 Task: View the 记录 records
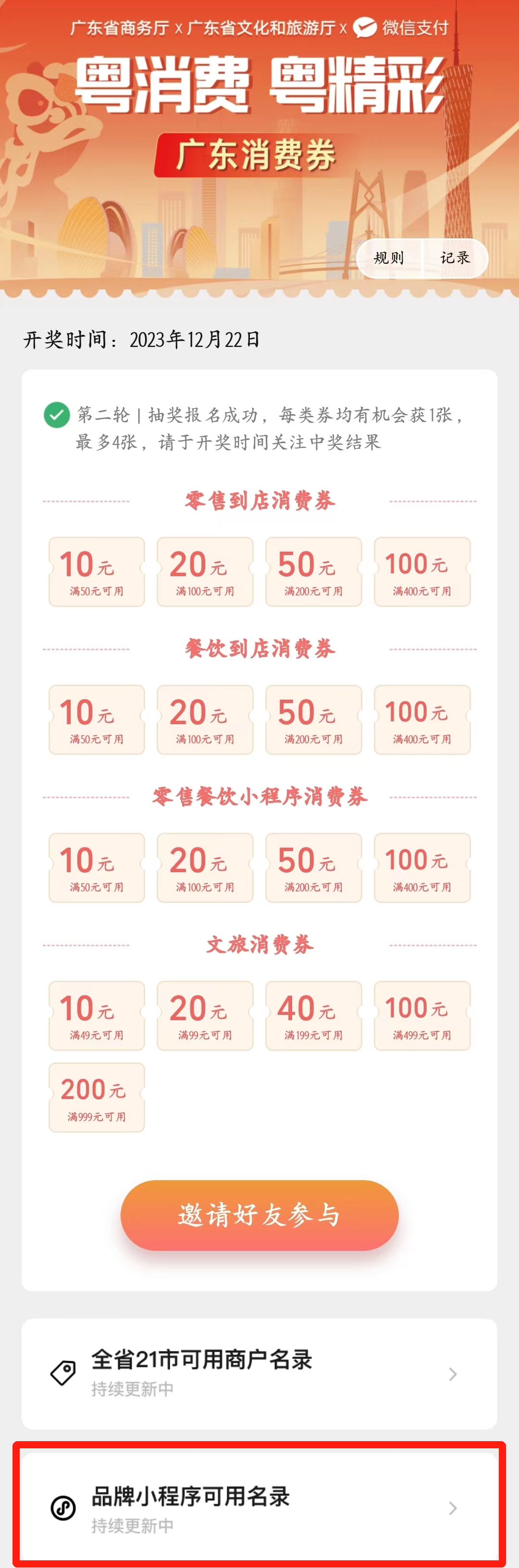tap(455, 258)
